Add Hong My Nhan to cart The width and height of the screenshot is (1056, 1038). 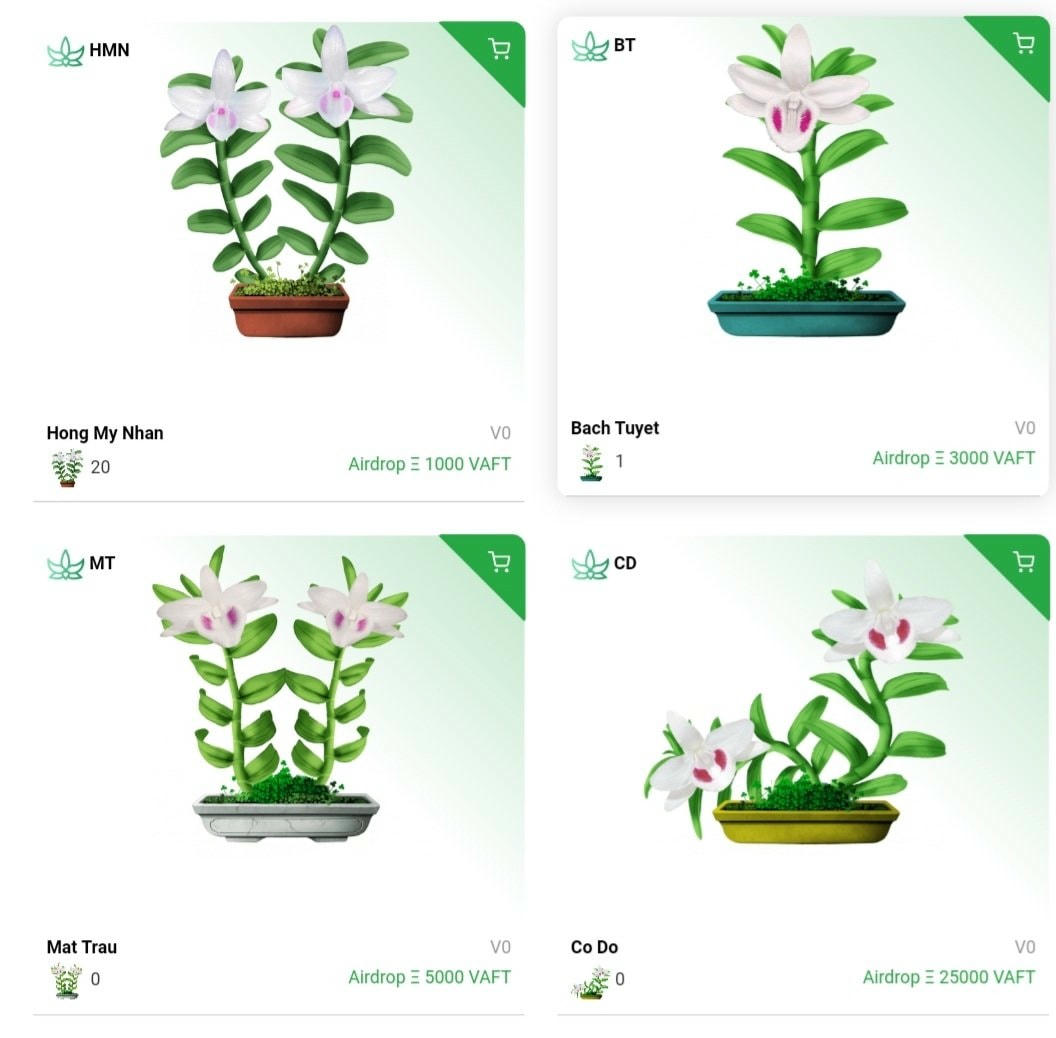[x=498, y=48]
